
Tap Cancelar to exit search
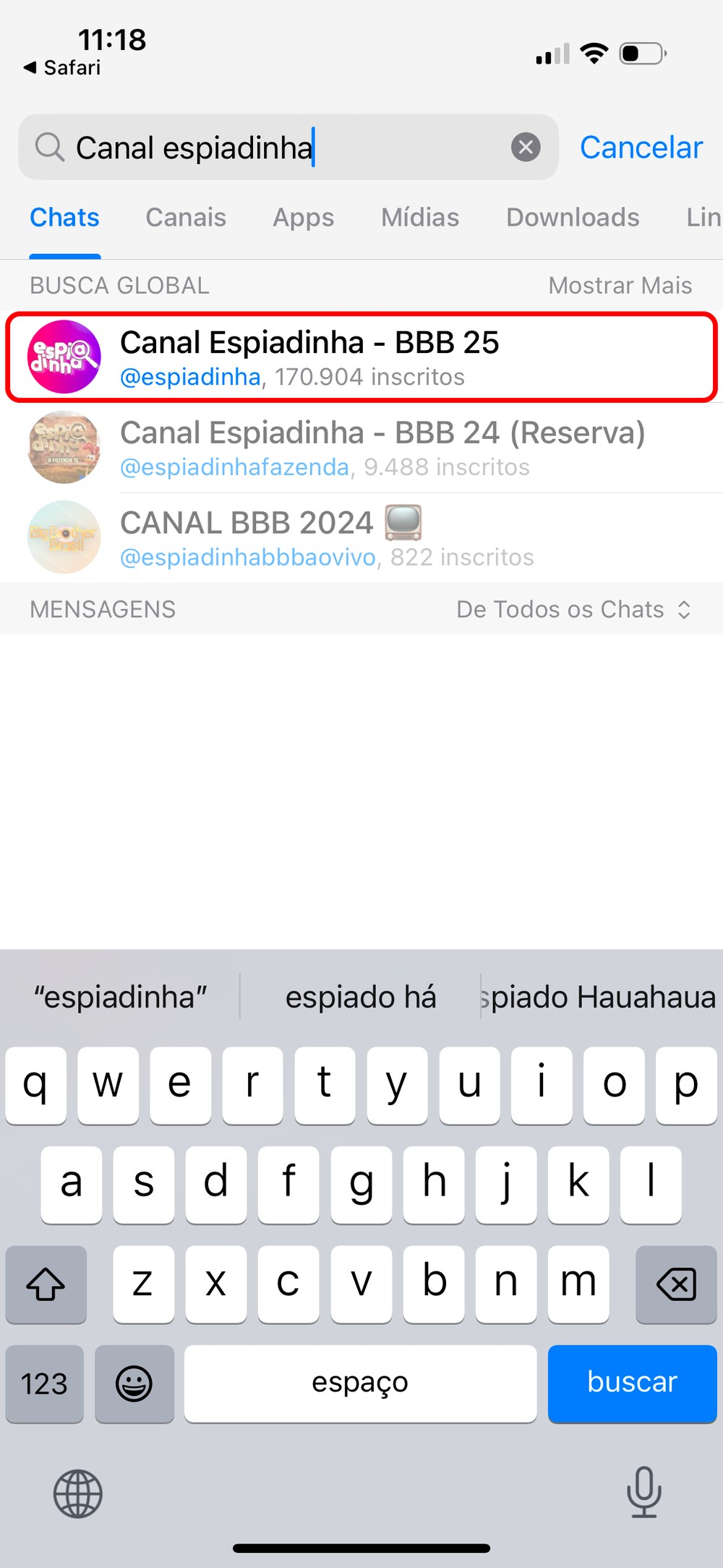click(x=641, y=148)
